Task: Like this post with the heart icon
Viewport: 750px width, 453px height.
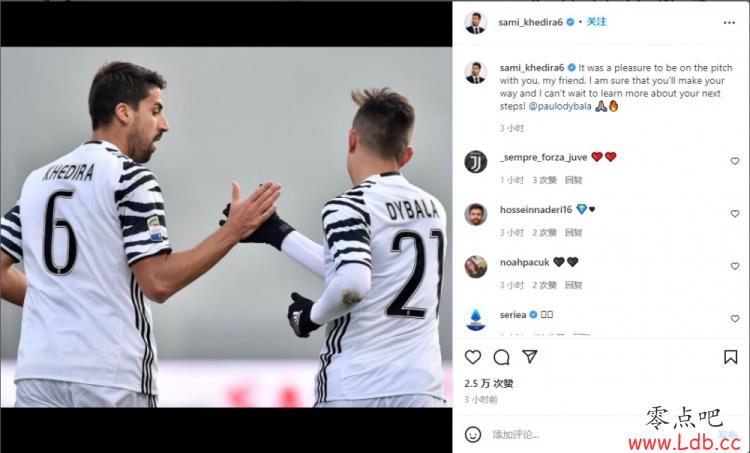Action: (x=473, y=357)
